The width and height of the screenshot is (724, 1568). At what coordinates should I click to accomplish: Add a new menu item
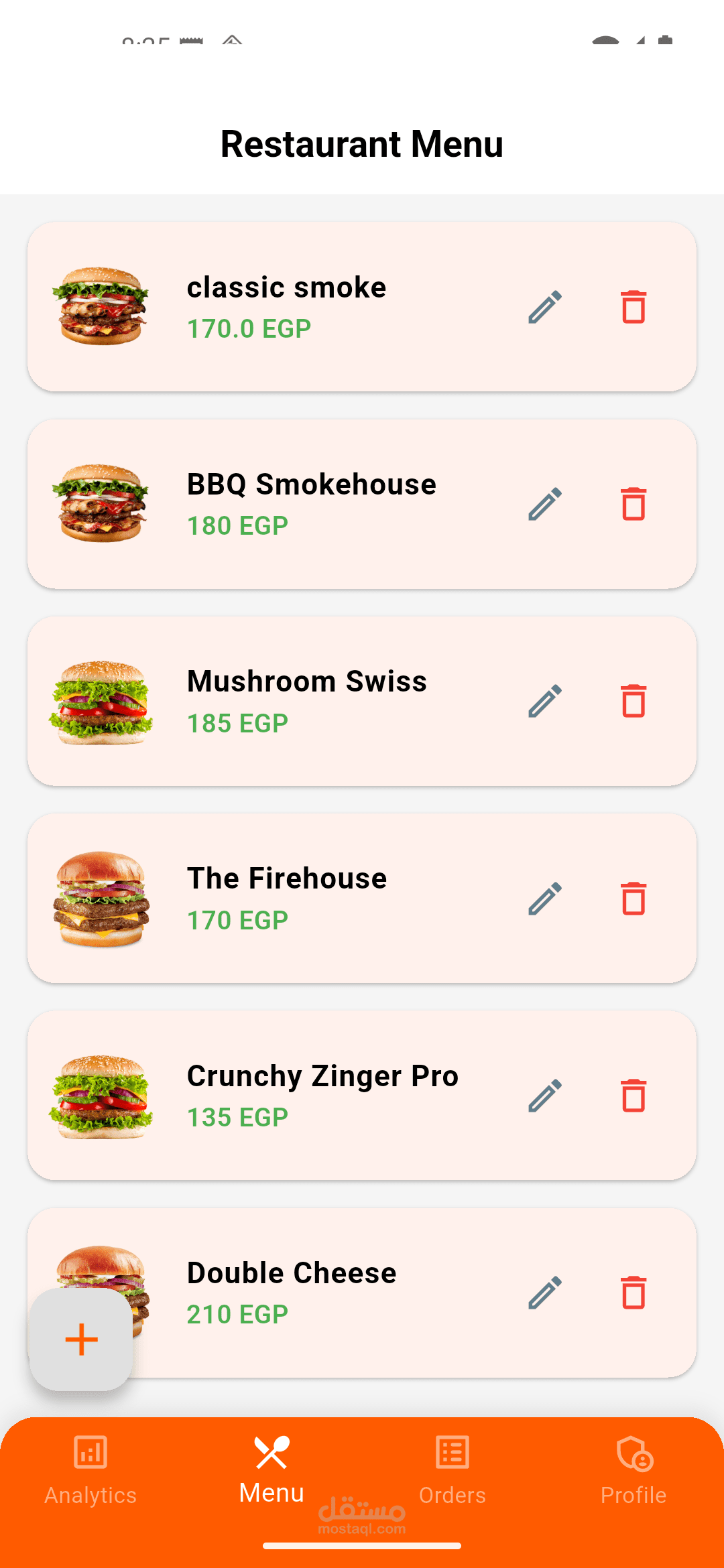81,1340
